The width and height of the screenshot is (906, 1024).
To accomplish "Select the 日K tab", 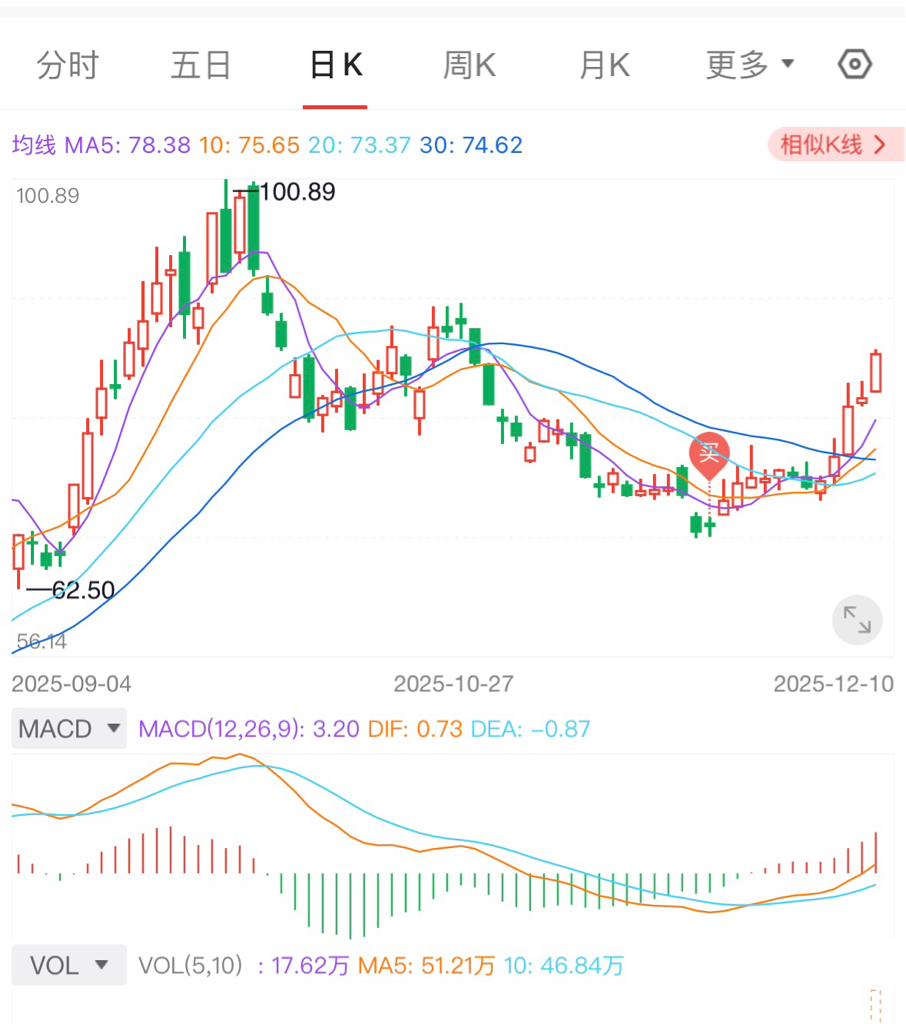I will coord(335,66).
